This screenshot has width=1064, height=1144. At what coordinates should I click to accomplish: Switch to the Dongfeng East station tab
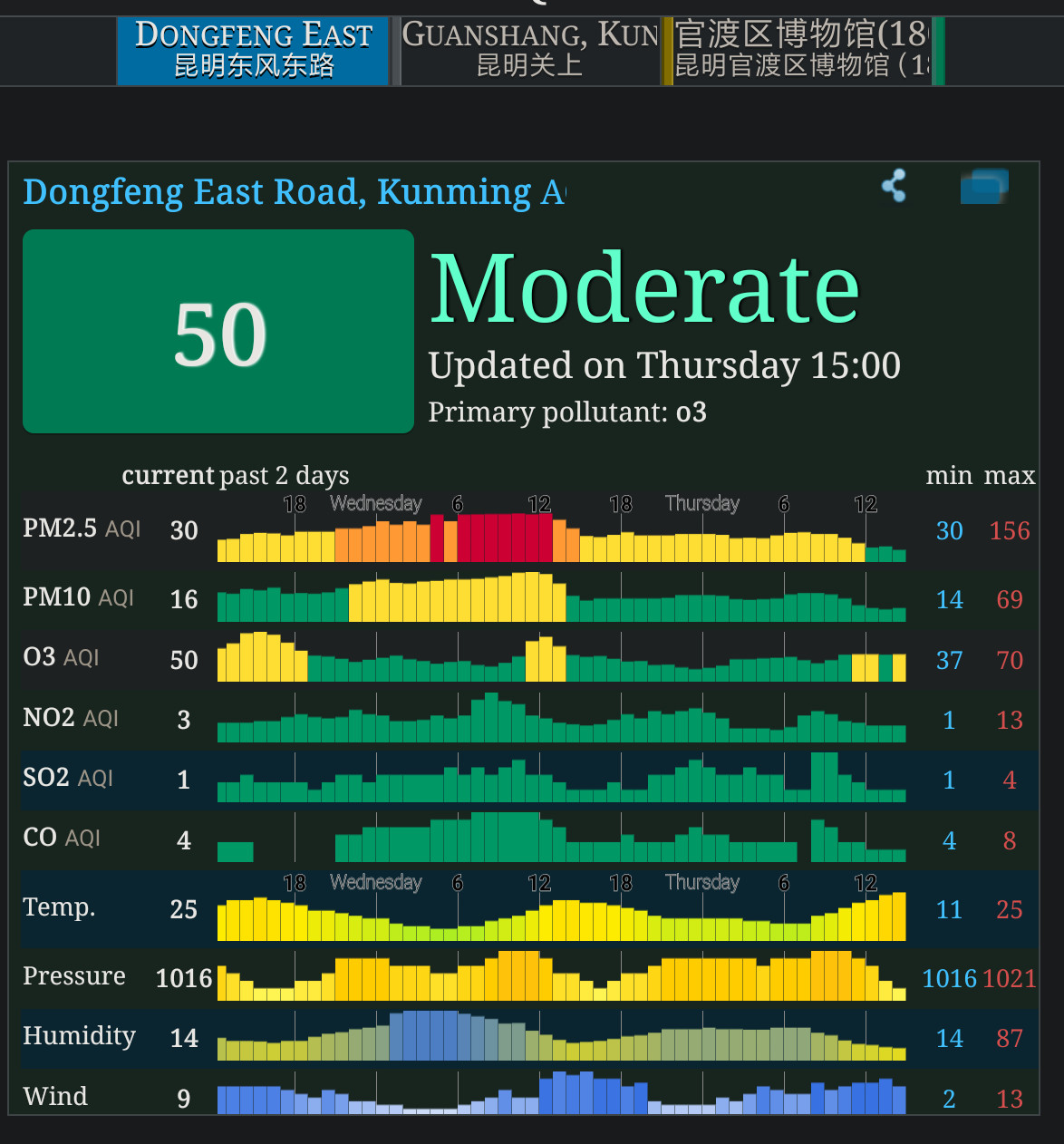[x=253, y=51]
